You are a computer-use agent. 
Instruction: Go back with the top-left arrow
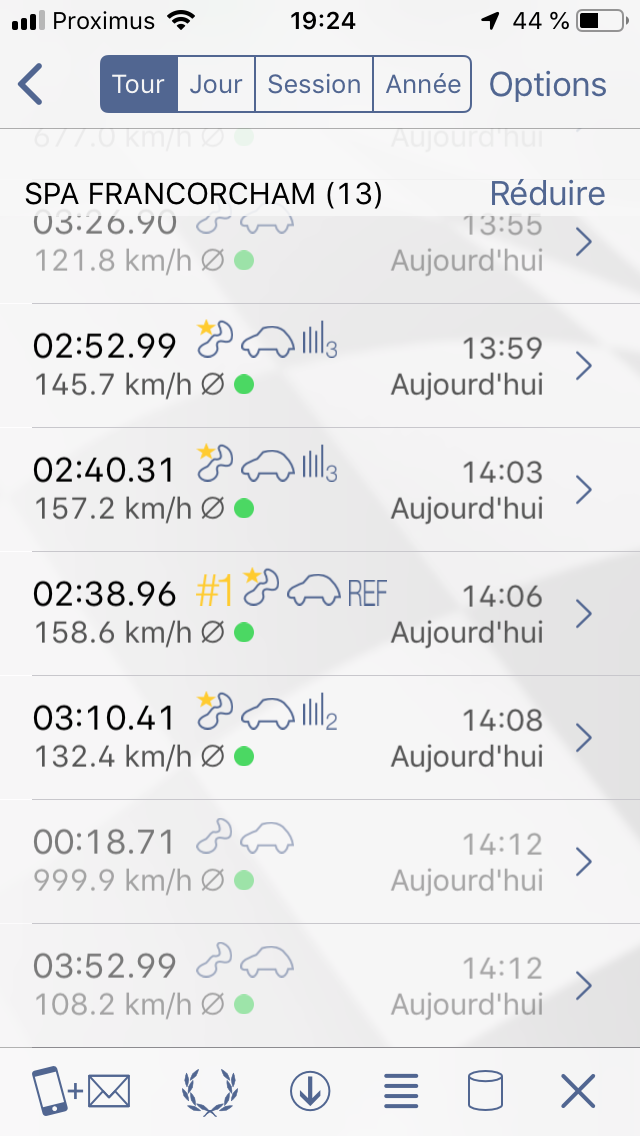(31, 84)
